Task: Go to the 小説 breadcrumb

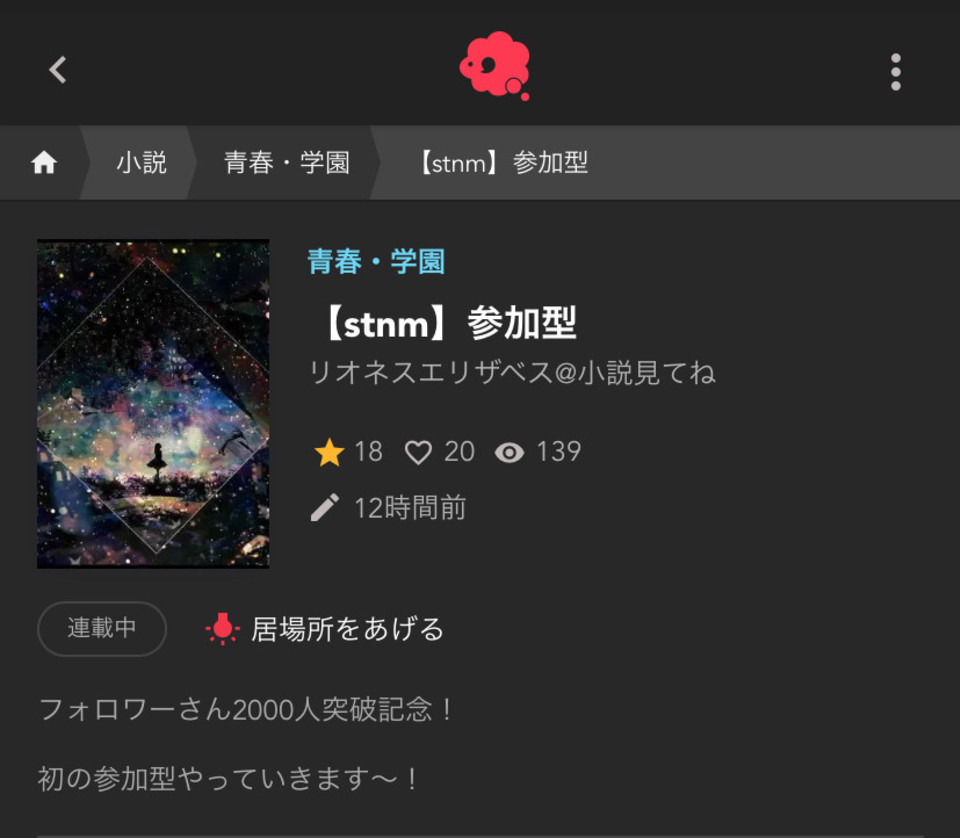Action: (141, 163)
